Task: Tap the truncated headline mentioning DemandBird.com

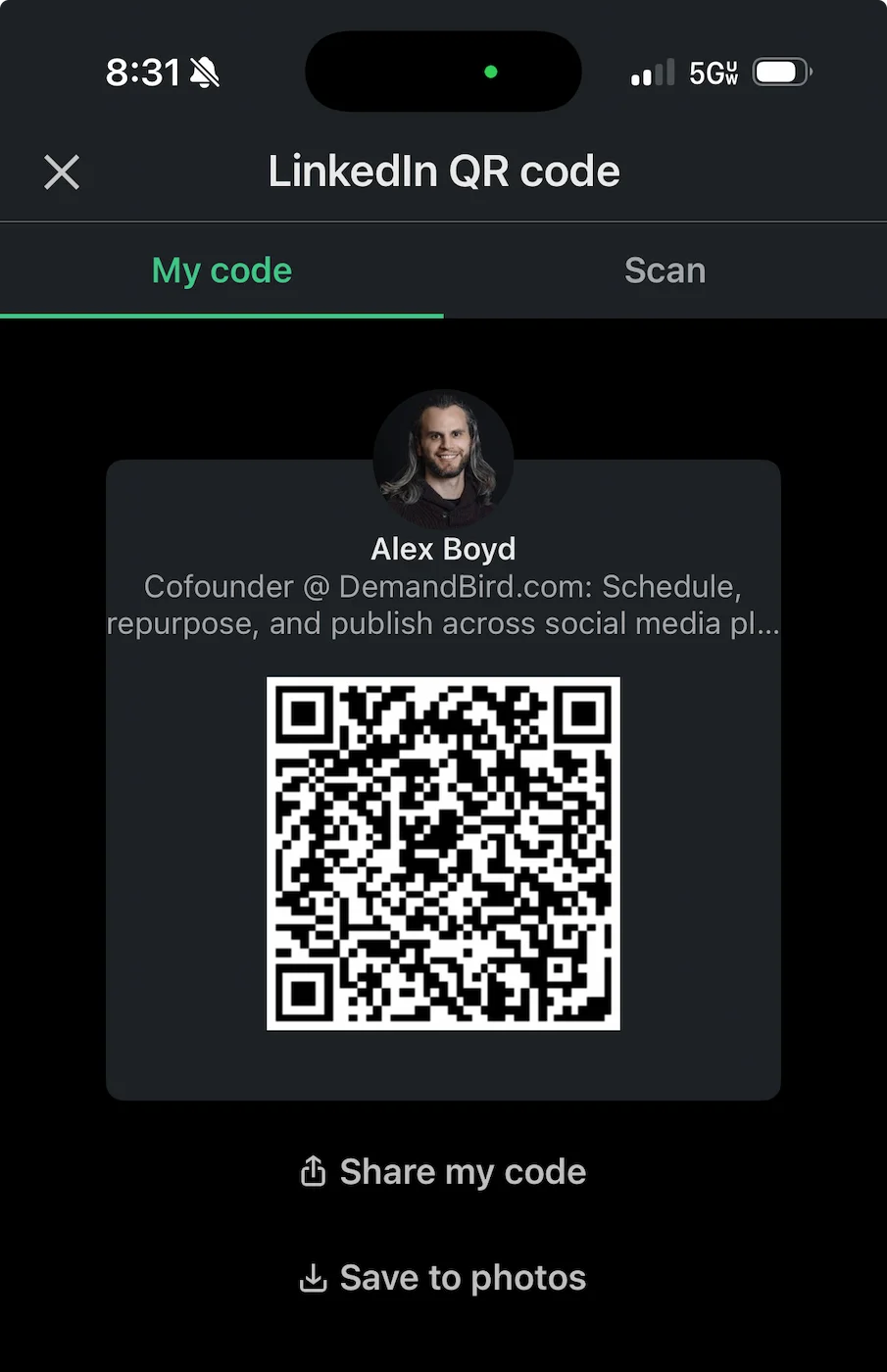Action: (443, 605)
